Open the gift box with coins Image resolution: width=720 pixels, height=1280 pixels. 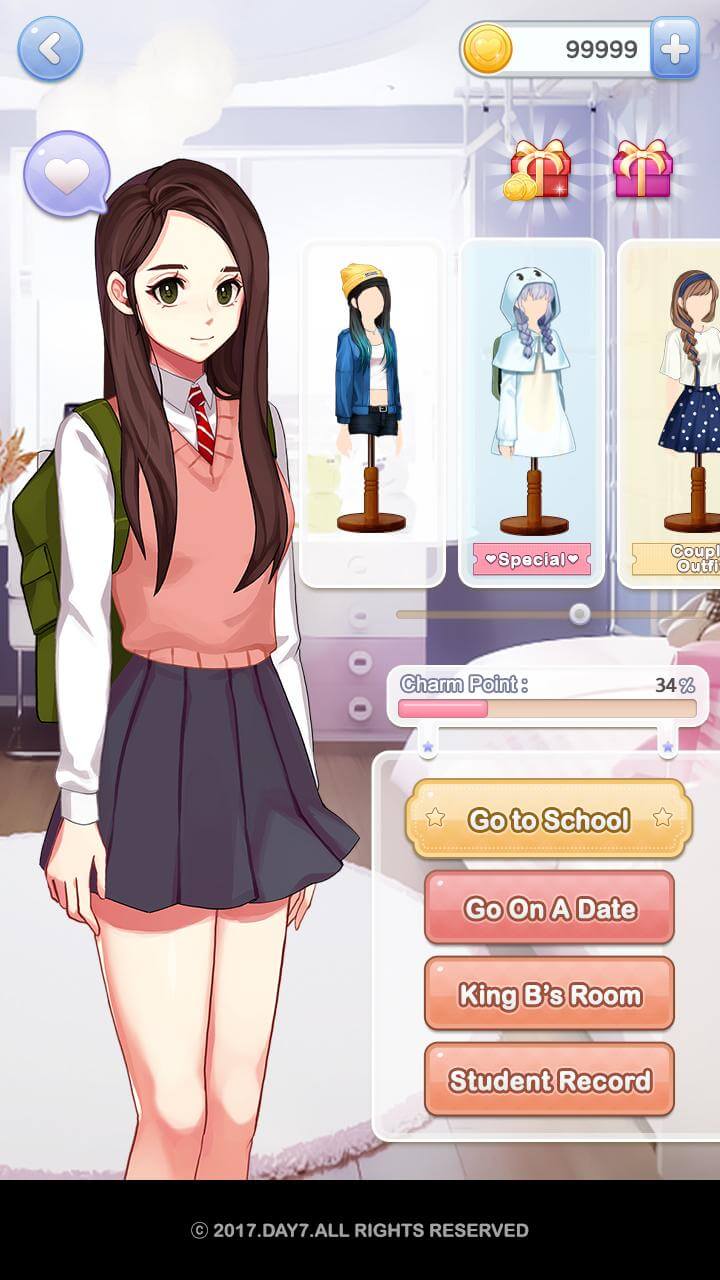coord(539,168)
